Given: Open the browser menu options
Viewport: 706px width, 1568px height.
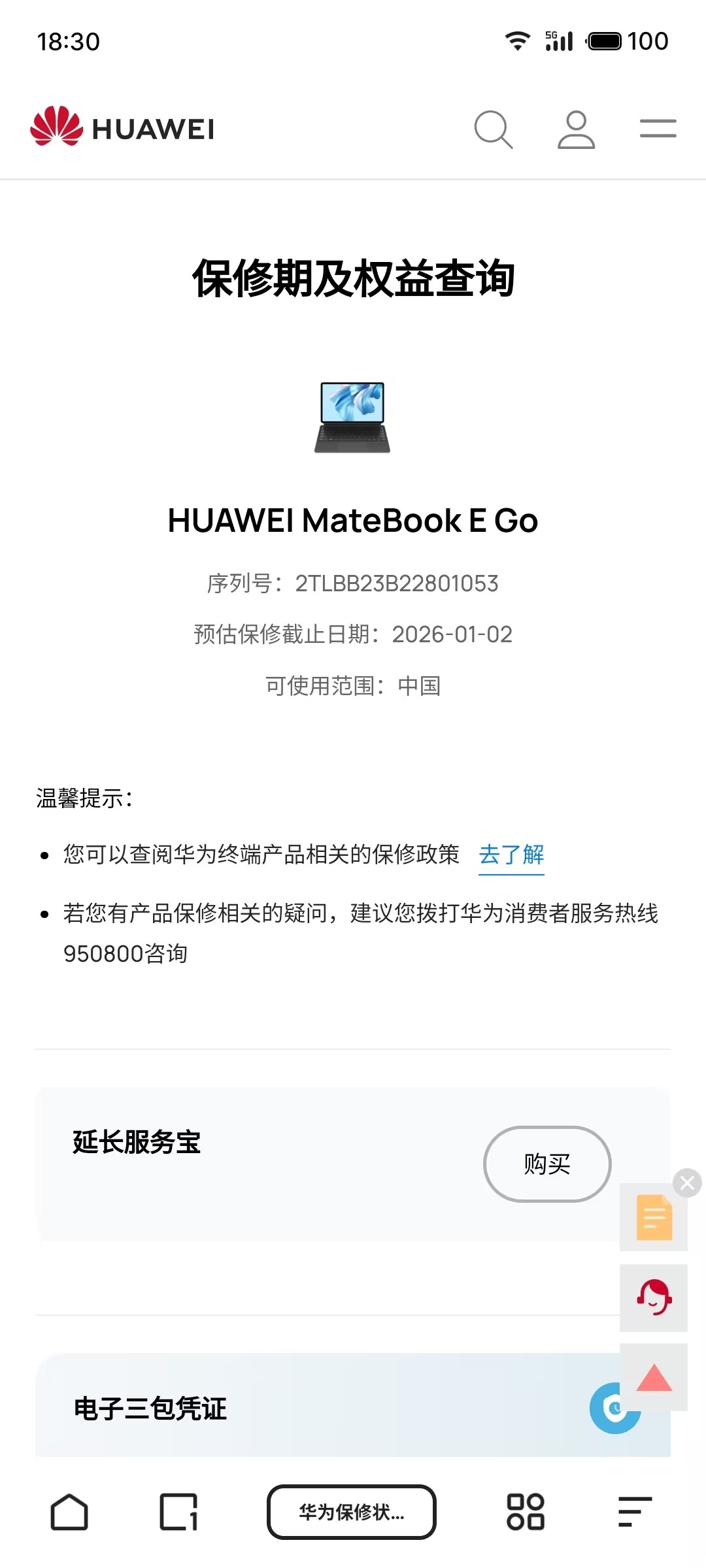Looking at the screenshot, I should pos(635,1512).
